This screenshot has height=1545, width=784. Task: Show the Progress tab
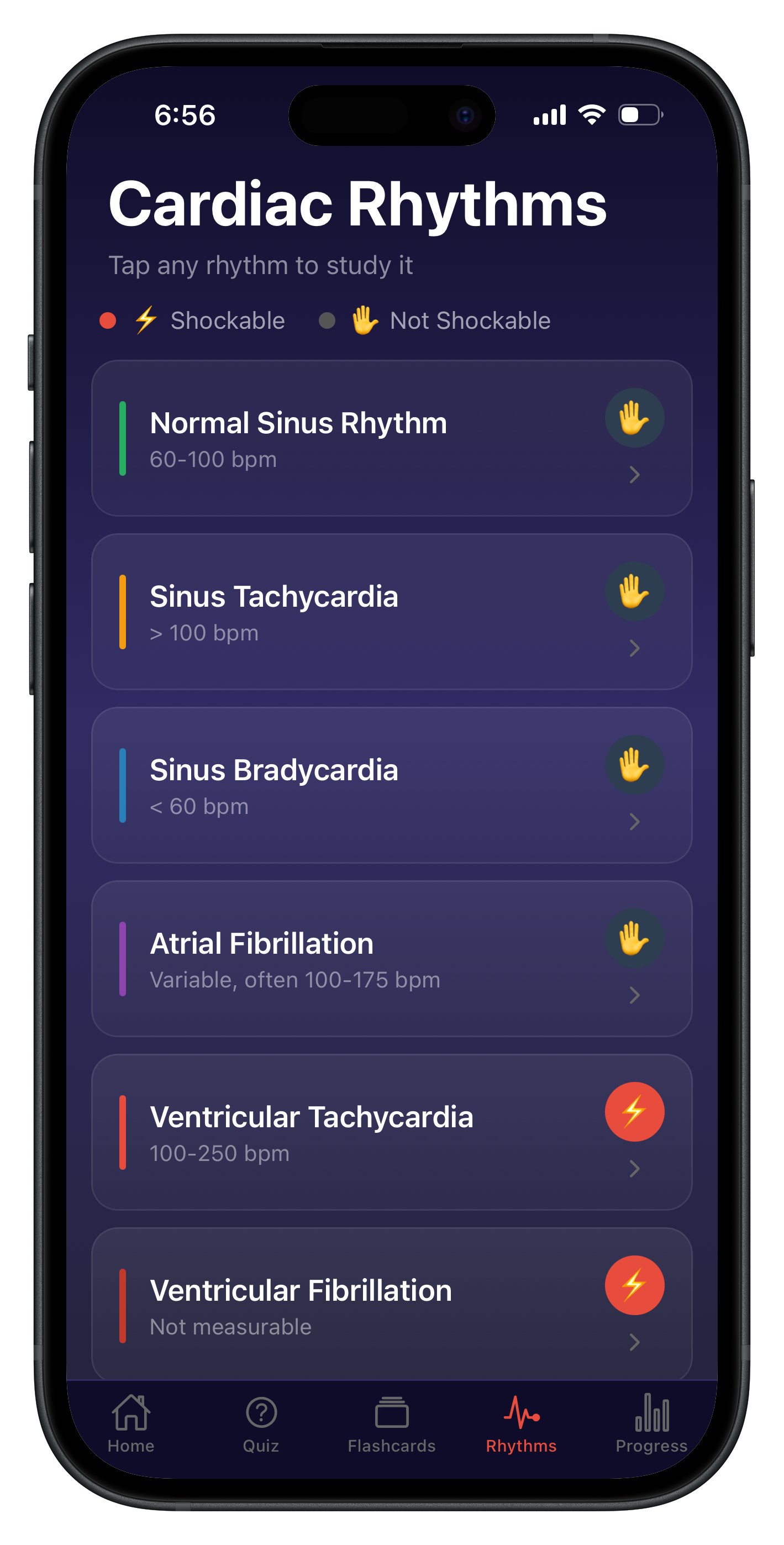651,1424
